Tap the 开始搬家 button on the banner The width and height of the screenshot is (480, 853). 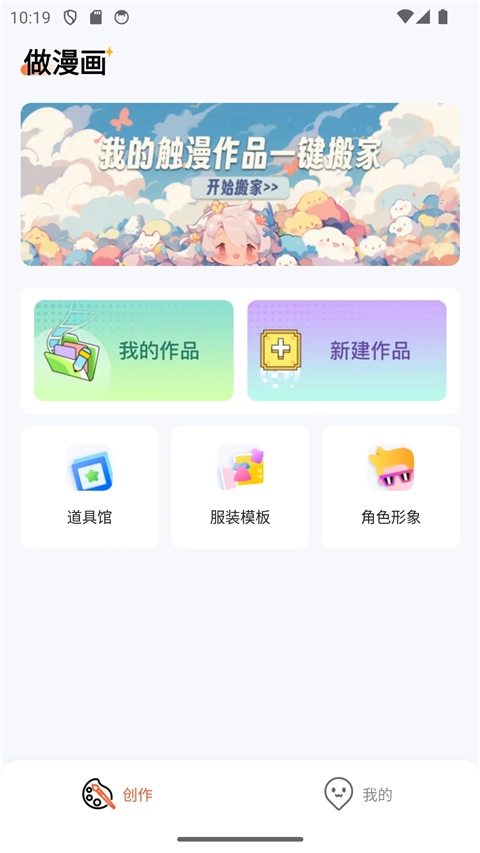240,188
